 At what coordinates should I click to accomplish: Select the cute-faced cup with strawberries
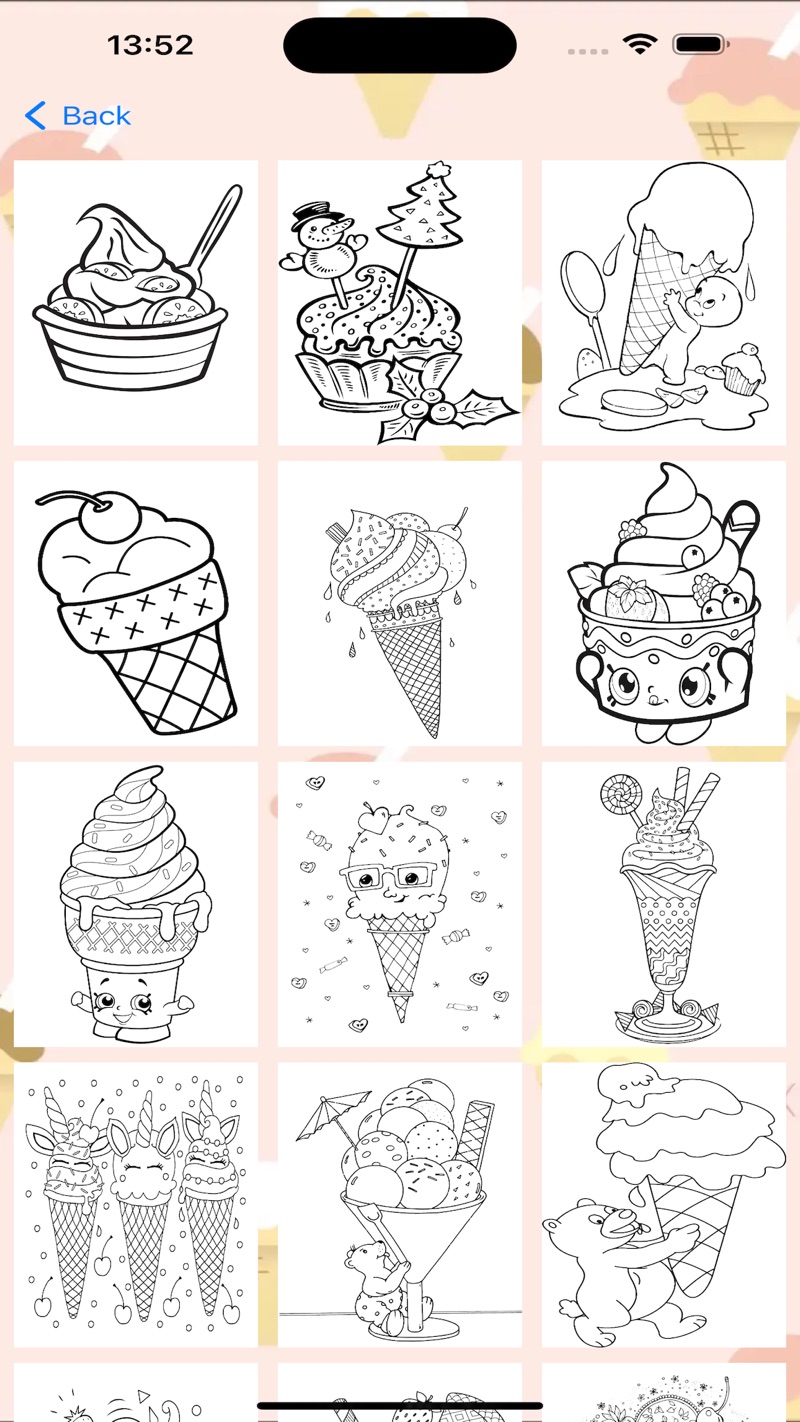pyautogui.click(x=664, y=603)
